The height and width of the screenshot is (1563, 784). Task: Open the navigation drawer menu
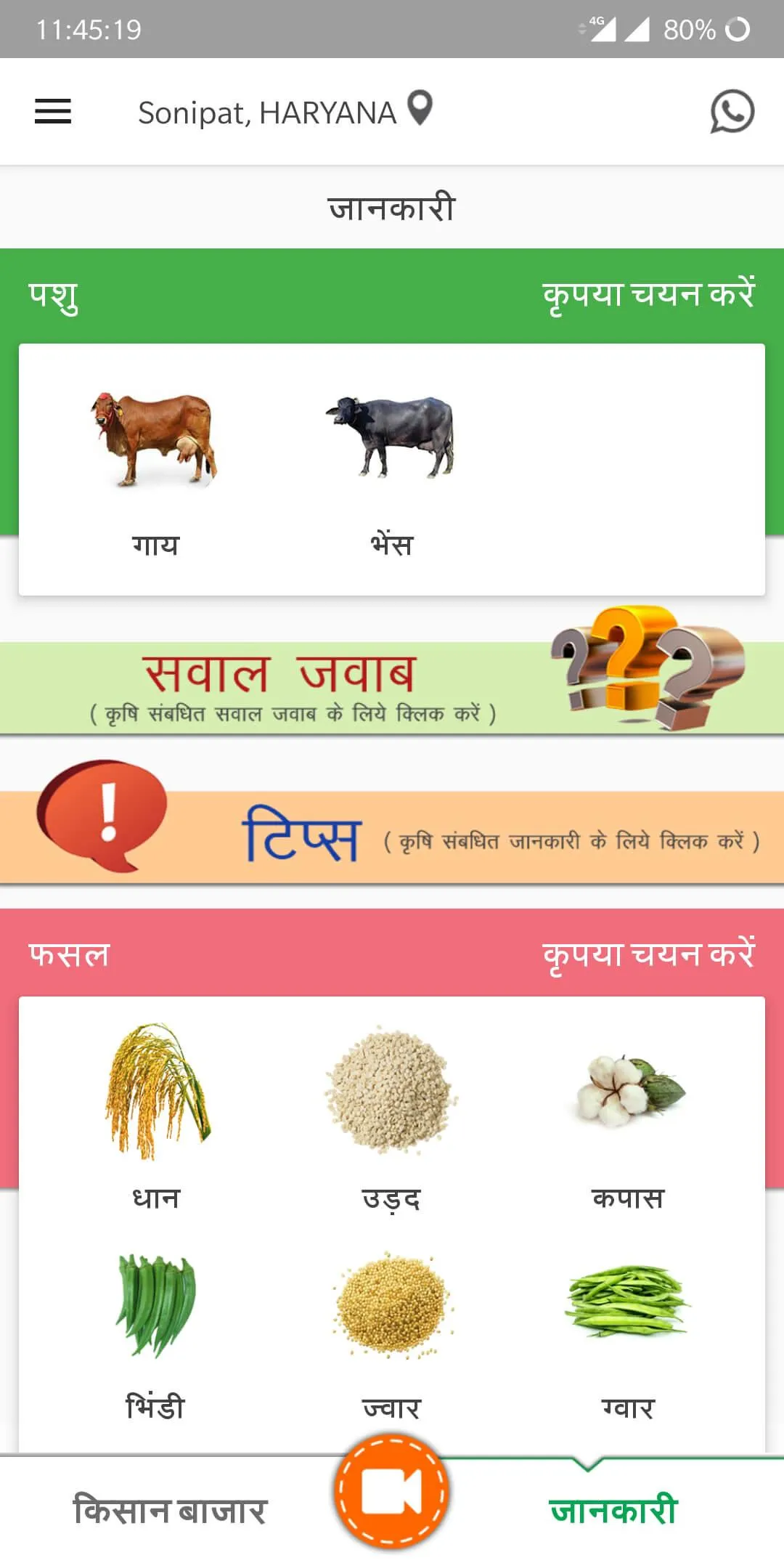52,112
